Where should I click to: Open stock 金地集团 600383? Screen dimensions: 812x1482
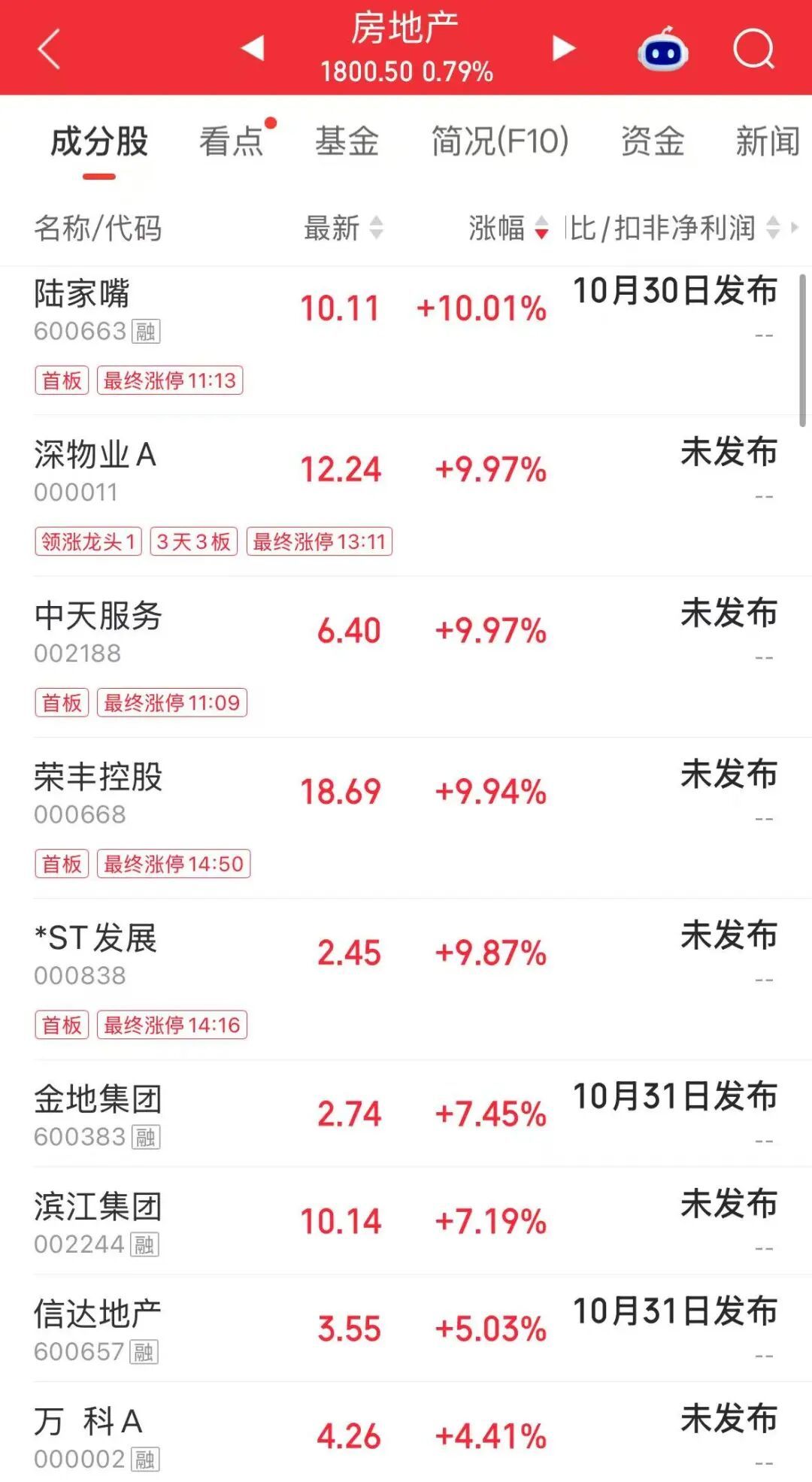pos(406,1114)
